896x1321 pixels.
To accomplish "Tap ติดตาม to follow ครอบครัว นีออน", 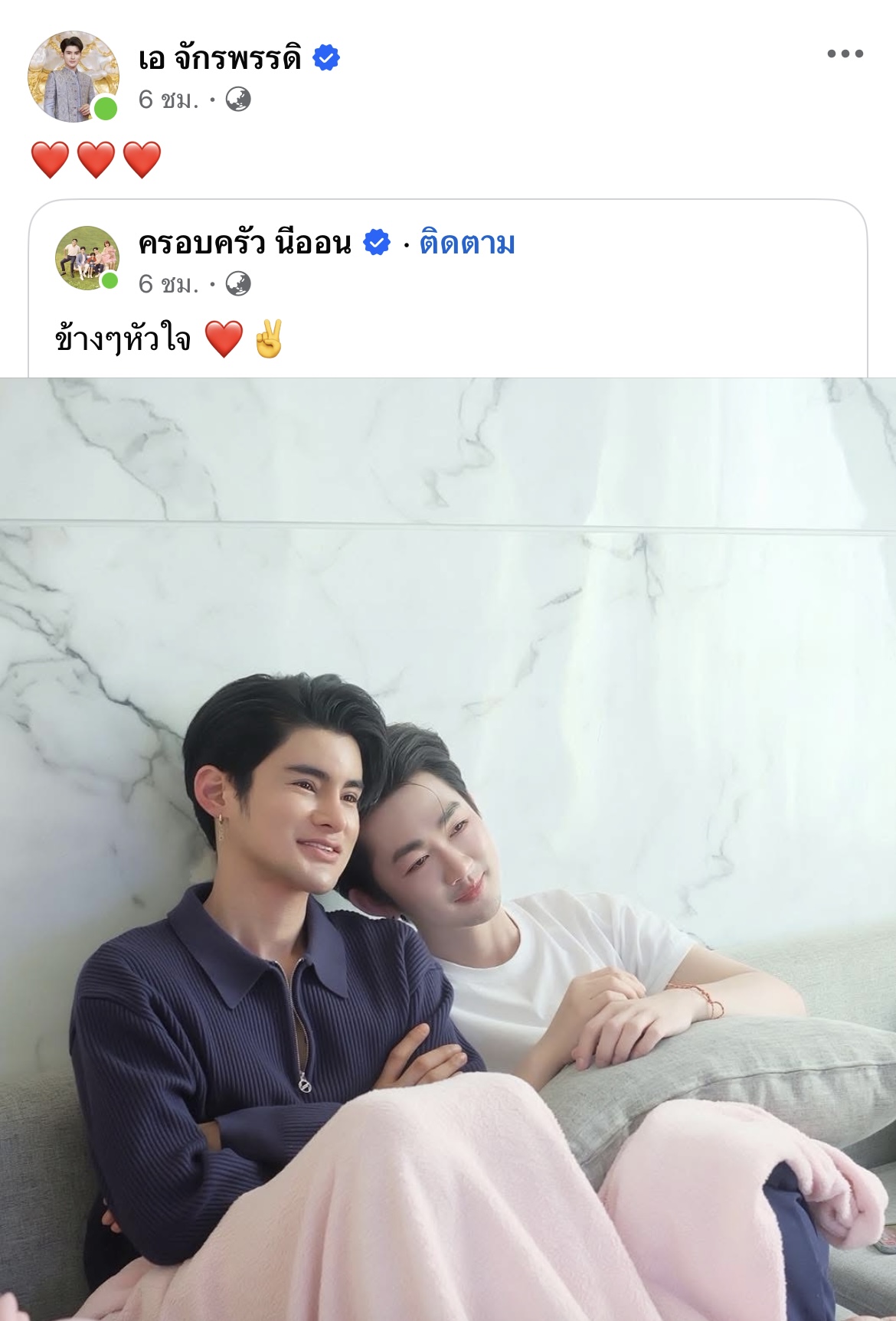I will coord(467,244).
